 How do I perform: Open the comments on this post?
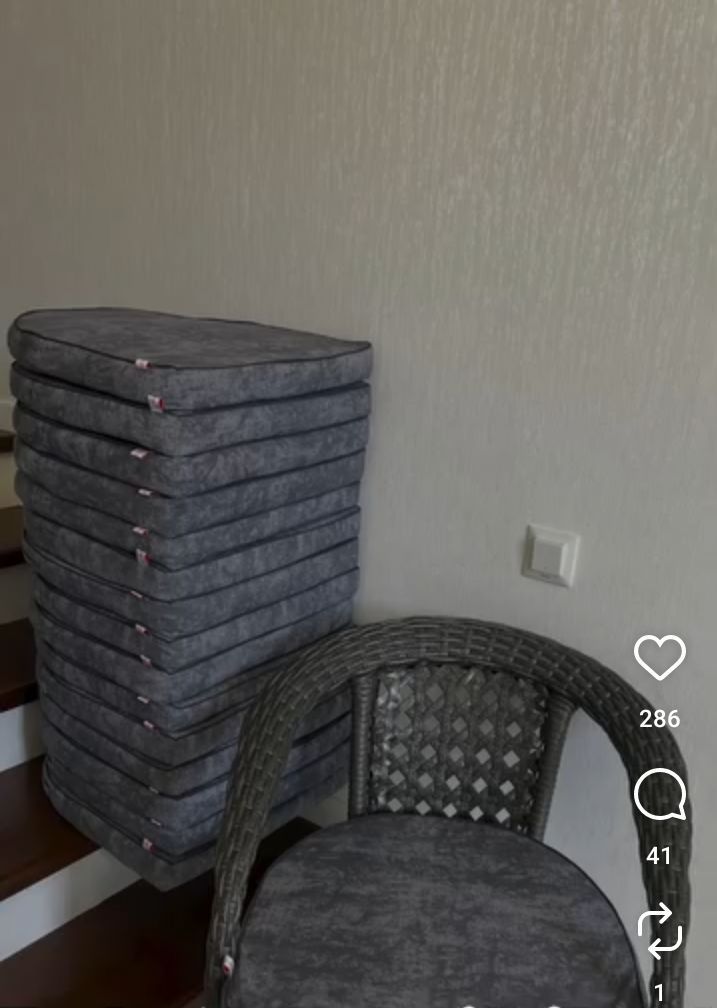[660, 795]
